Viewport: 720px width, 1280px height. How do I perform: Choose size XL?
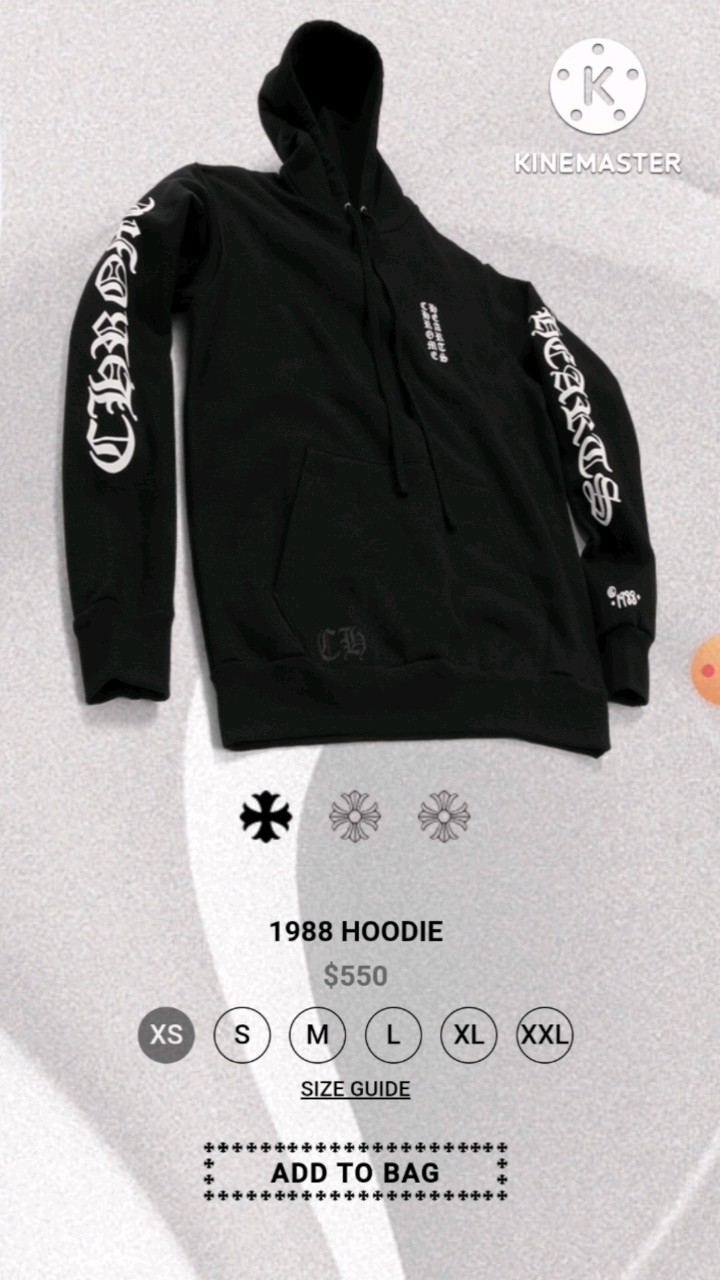click(x=469, y=1034)
